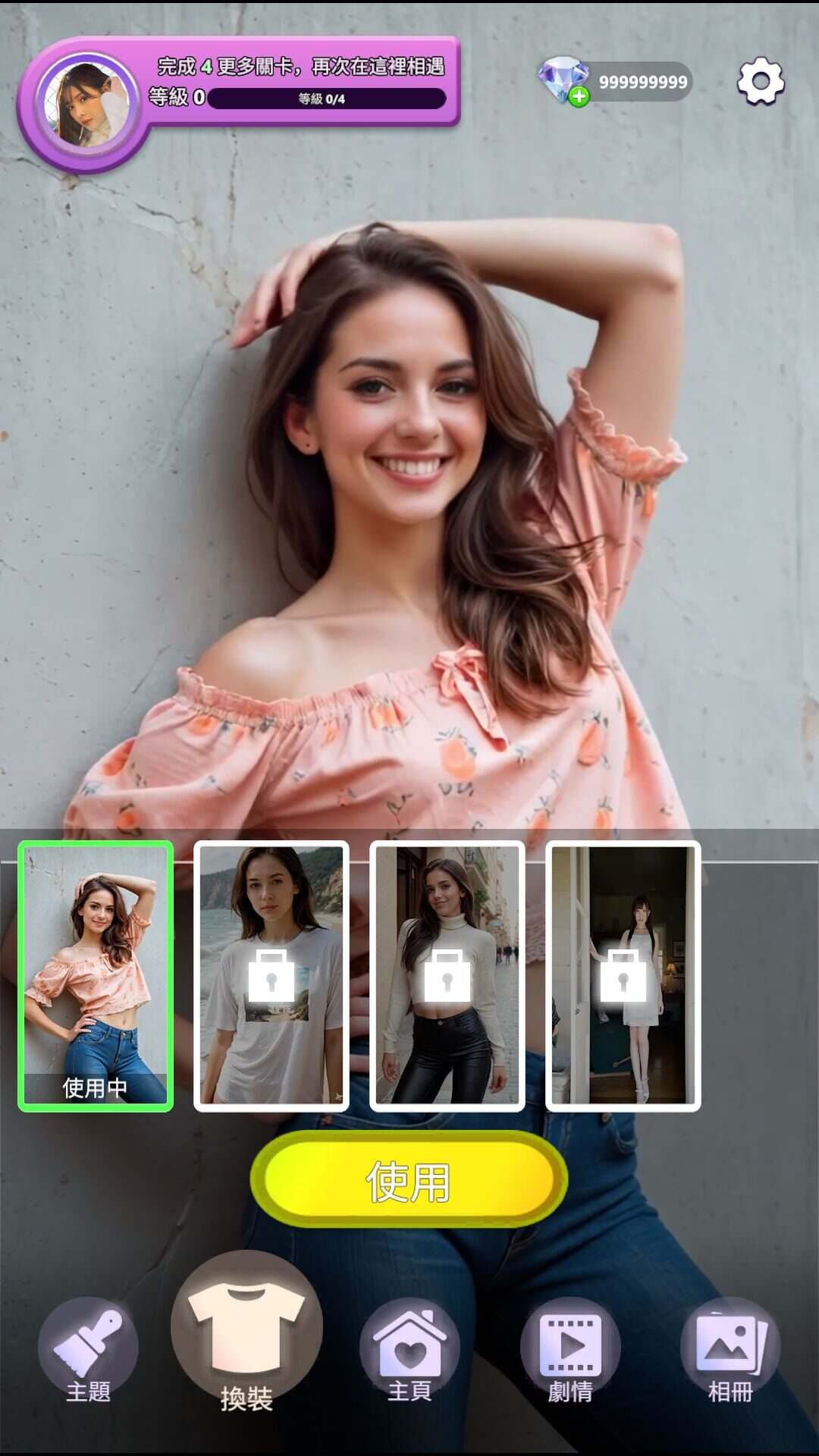
Task: Select the outfit marked 使用中
Action: (x=96, y=976)
